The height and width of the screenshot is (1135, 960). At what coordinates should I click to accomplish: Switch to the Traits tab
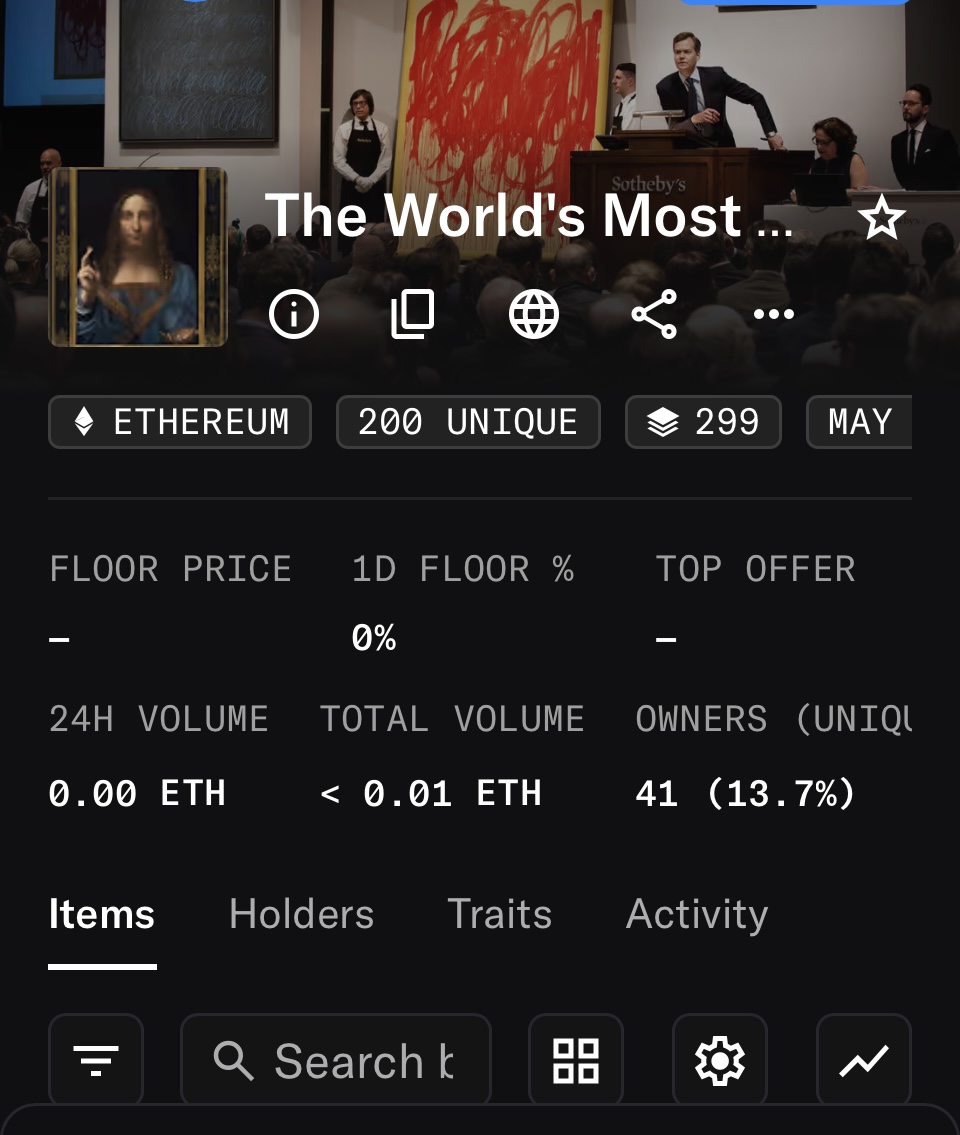pyautogui.click(x=499, y=914)
